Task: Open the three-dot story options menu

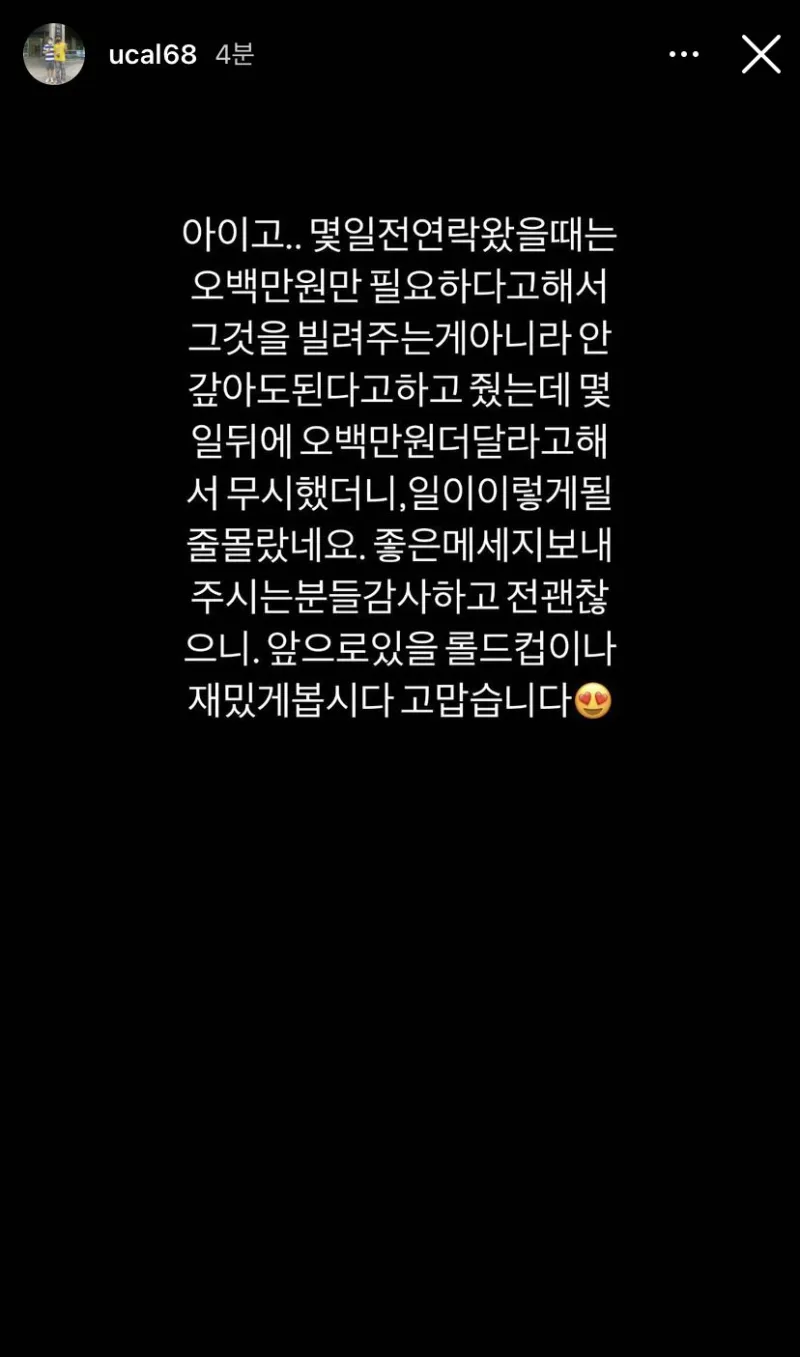Action: coord(684,54)
